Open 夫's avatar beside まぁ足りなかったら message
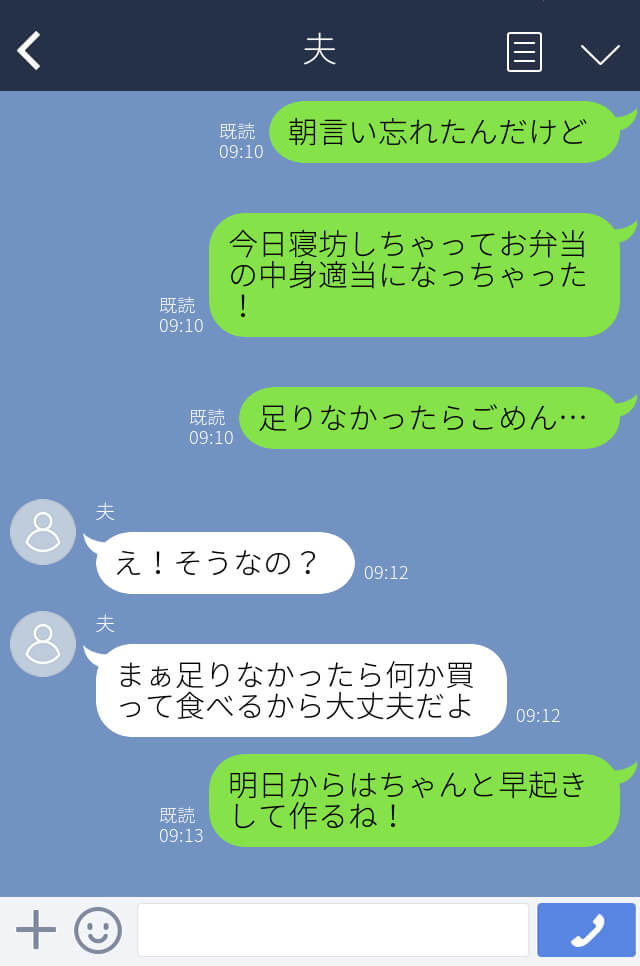This screenshot has height=966, width=640. point(43,644)
